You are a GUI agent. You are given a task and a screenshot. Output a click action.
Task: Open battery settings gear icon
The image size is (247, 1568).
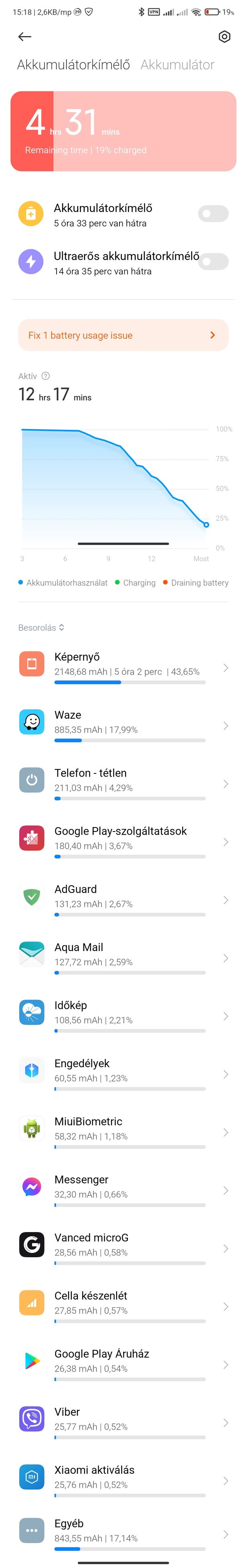(x=224, y=36)
